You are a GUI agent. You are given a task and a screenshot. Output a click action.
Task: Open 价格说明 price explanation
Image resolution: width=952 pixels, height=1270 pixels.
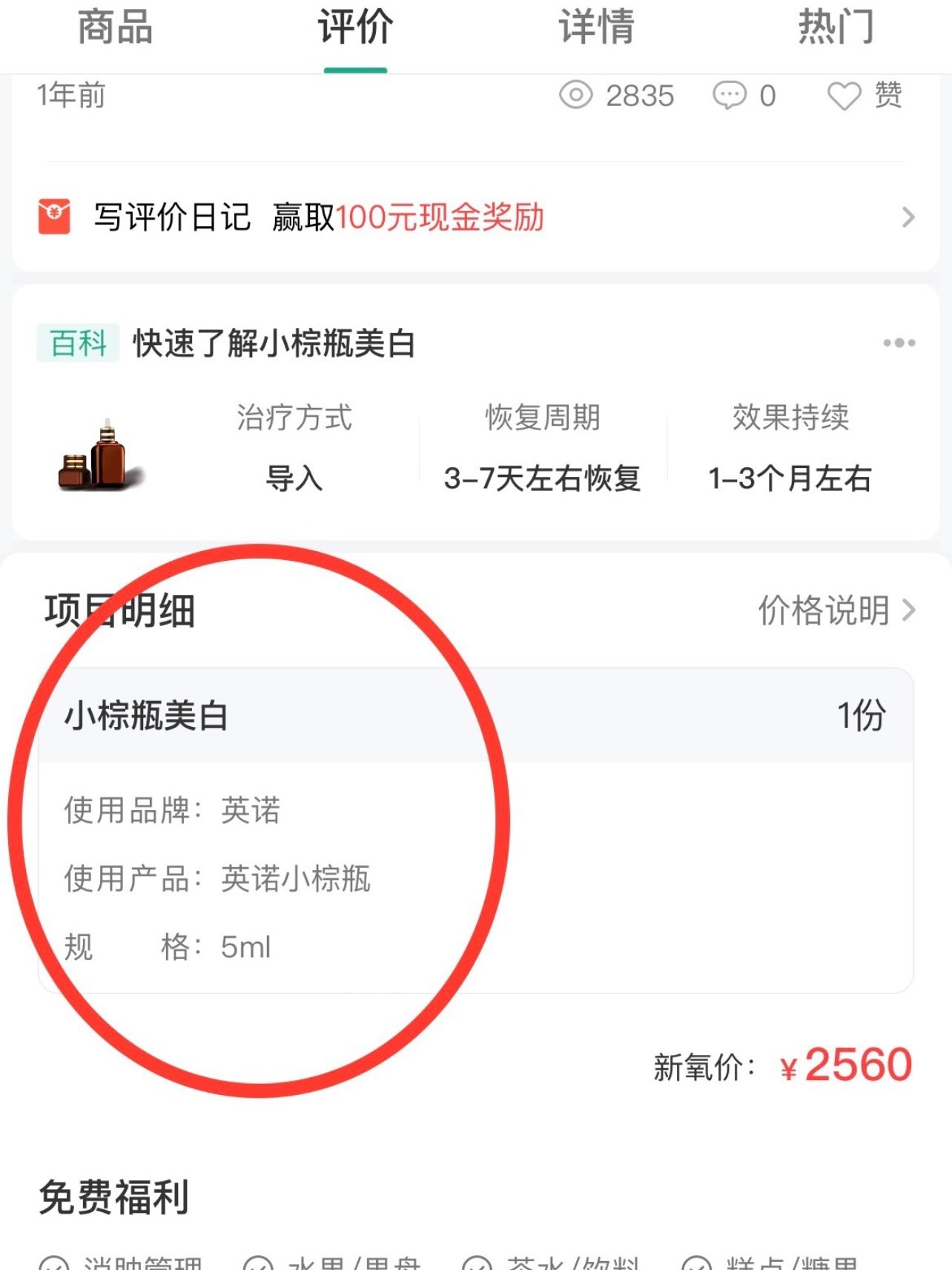[x=836, y=611]
